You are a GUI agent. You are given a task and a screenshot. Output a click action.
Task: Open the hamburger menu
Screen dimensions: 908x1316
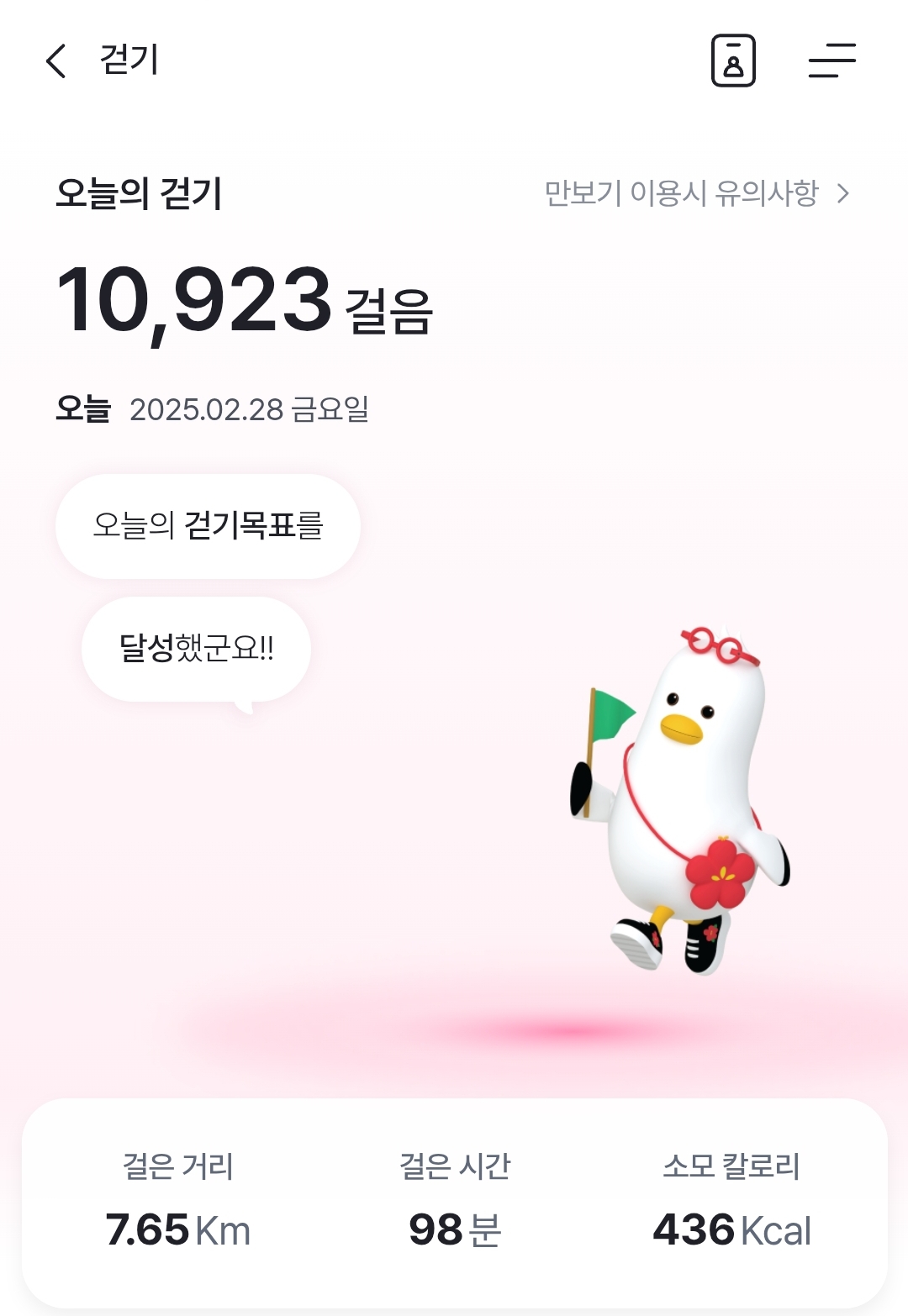(x=831, y=61)
